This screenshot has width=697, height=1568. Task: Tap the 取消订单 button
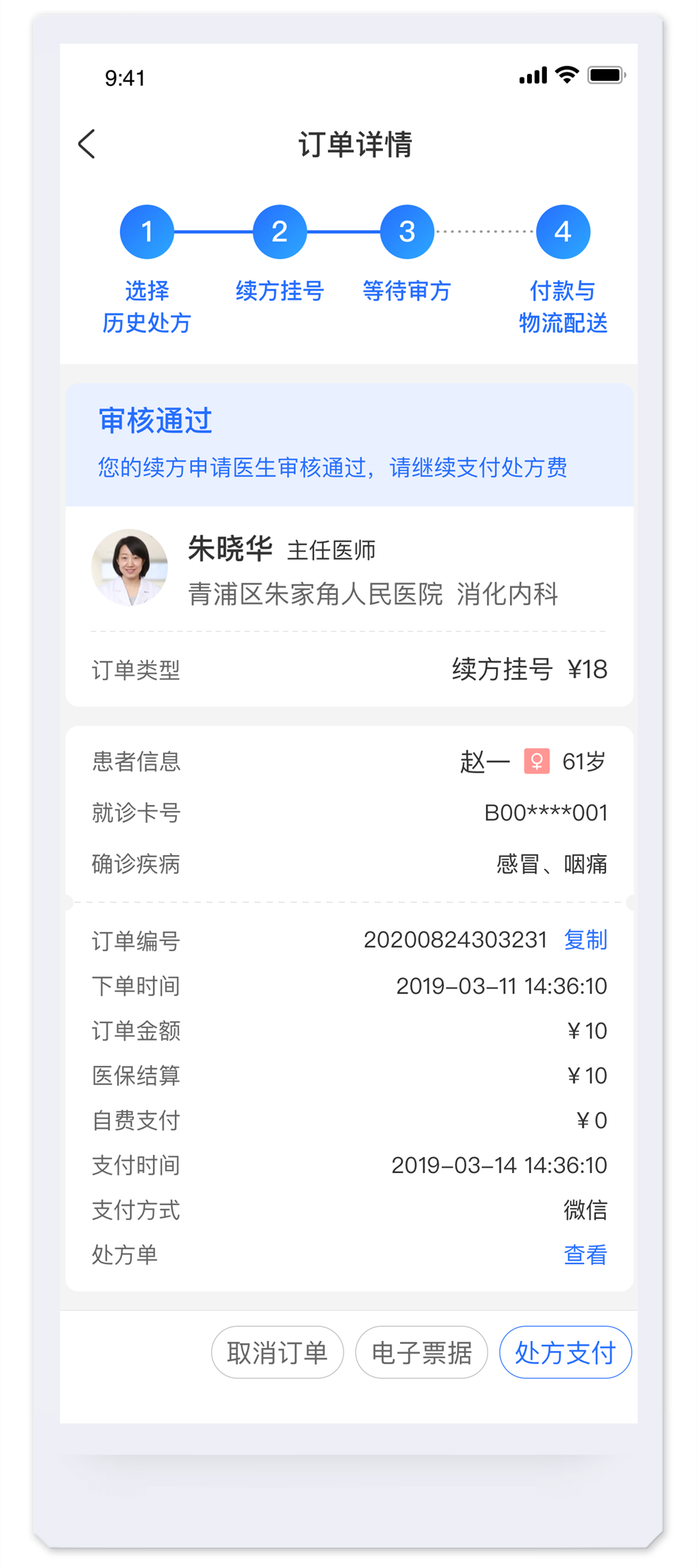click(277, 1352)
